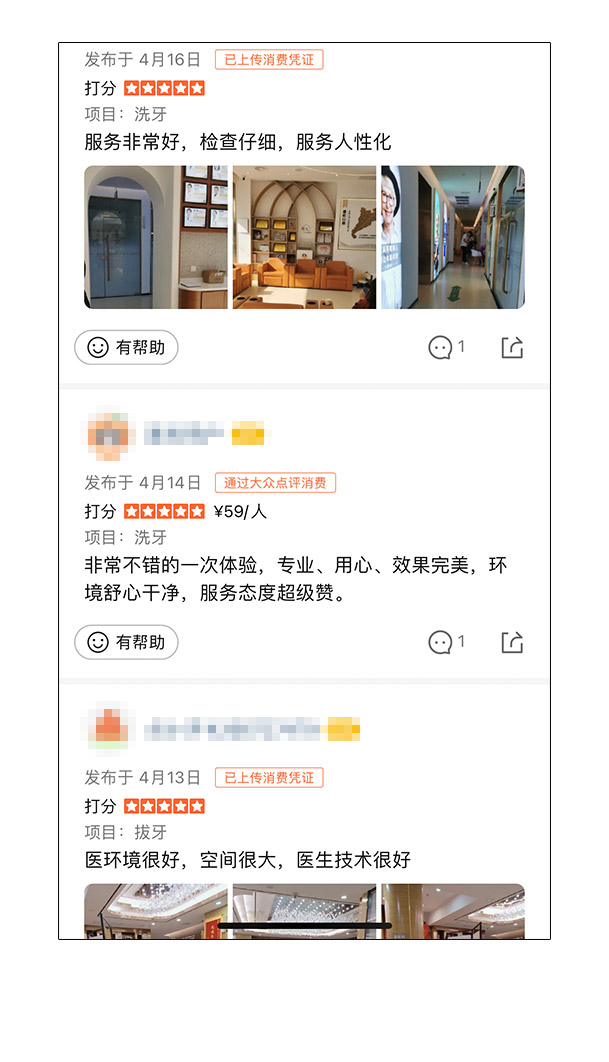Read the full April 14 review text
The height and width of the screenshot is (1062, 609).
[x=295, y=579]
